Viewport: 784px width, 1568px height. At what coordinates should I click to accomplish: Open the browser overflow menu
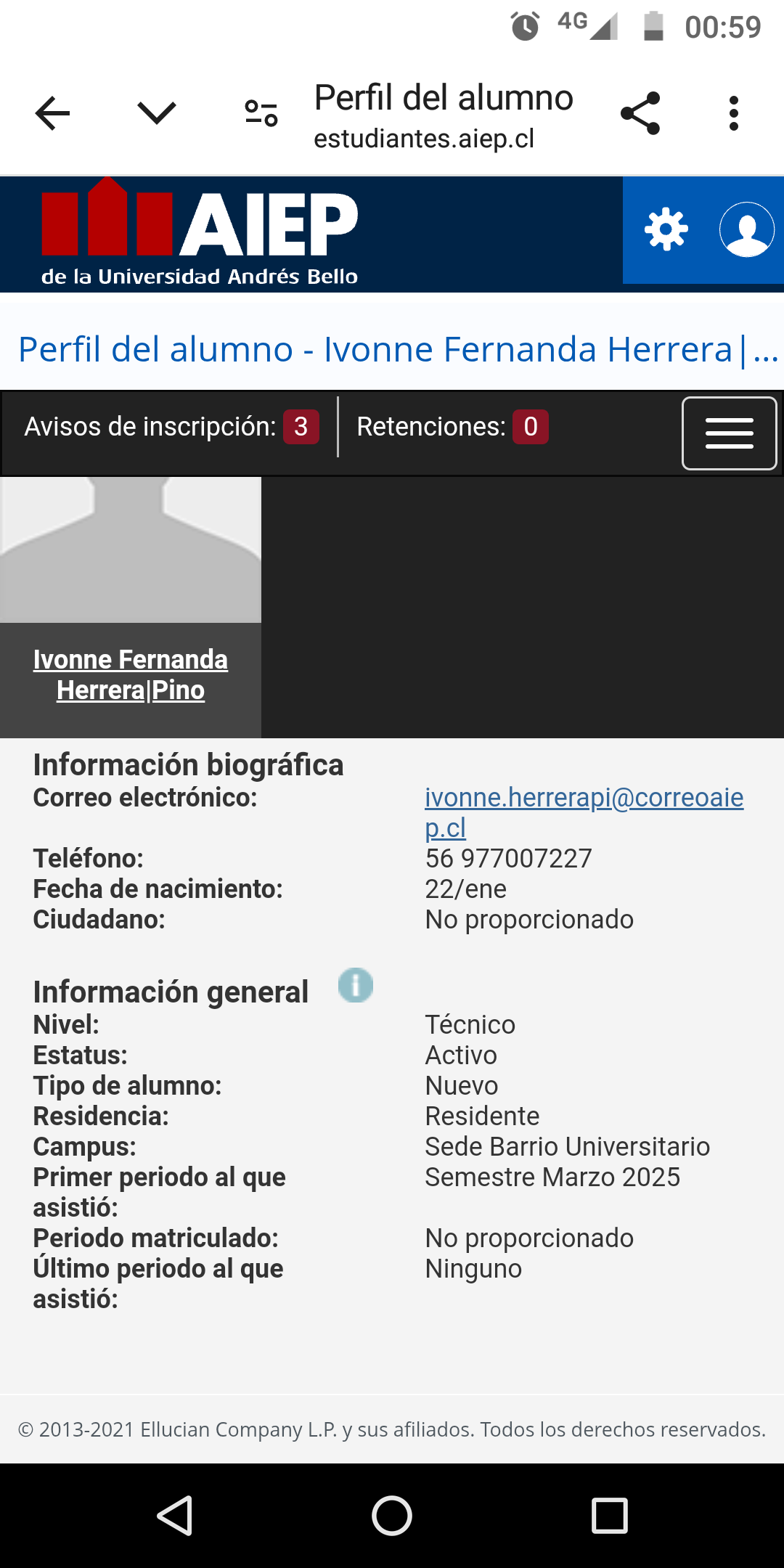click(734, 113)
